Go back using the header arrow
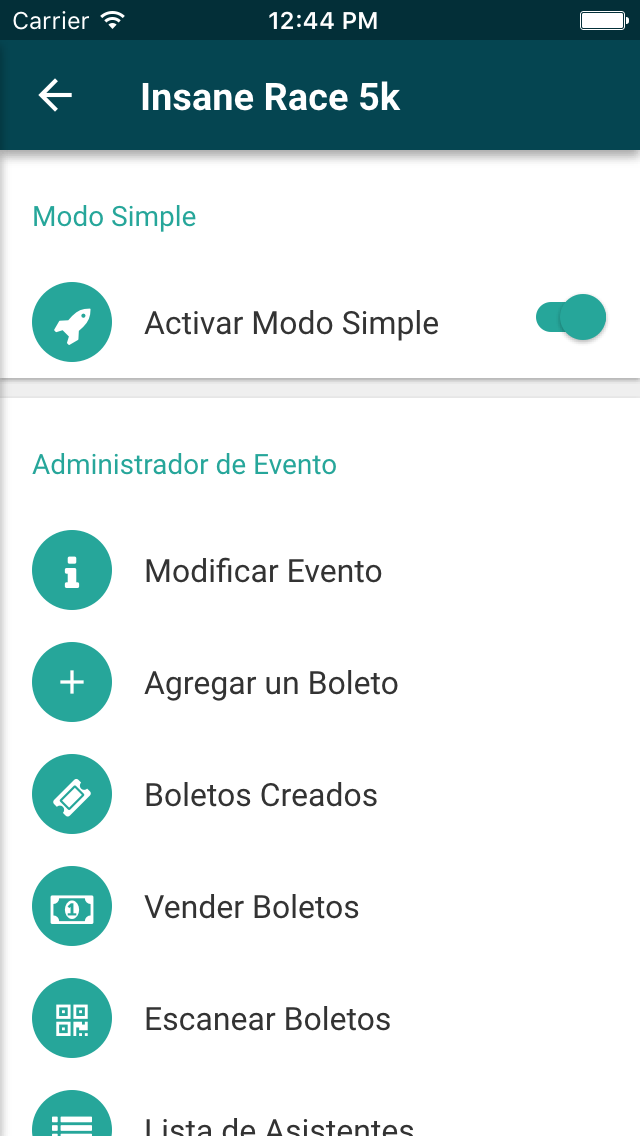Viewport: 640px width, 1136px height. coord(55,96)
